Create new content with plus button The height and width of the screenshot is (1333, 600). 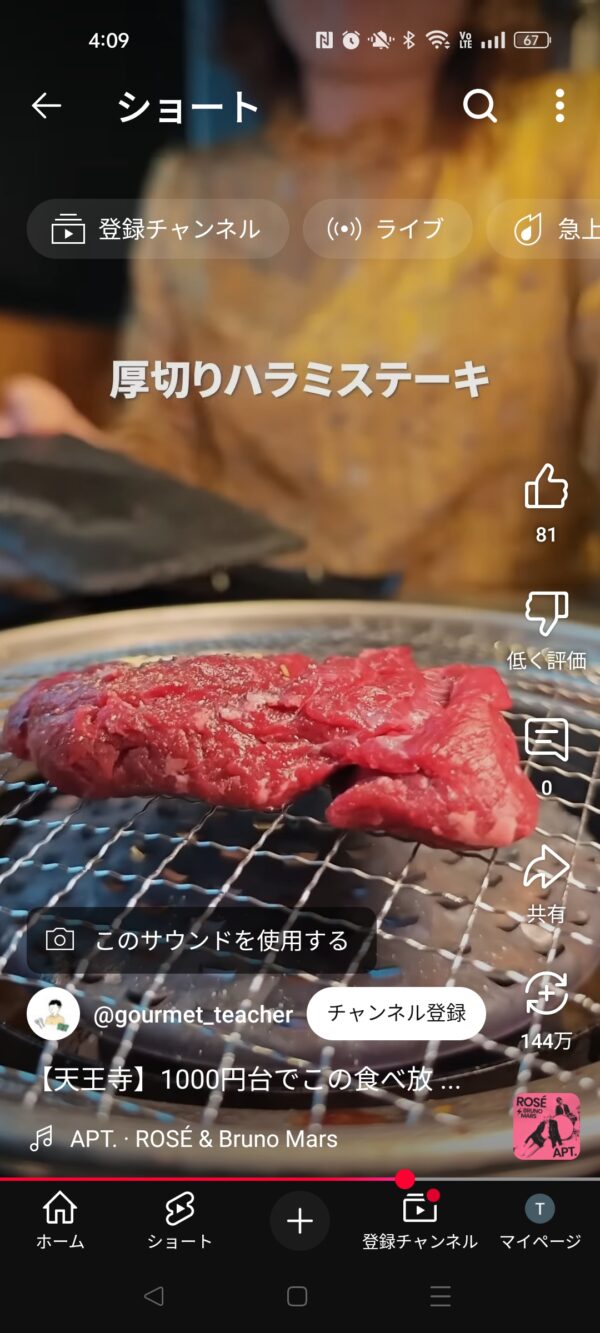299,1221
